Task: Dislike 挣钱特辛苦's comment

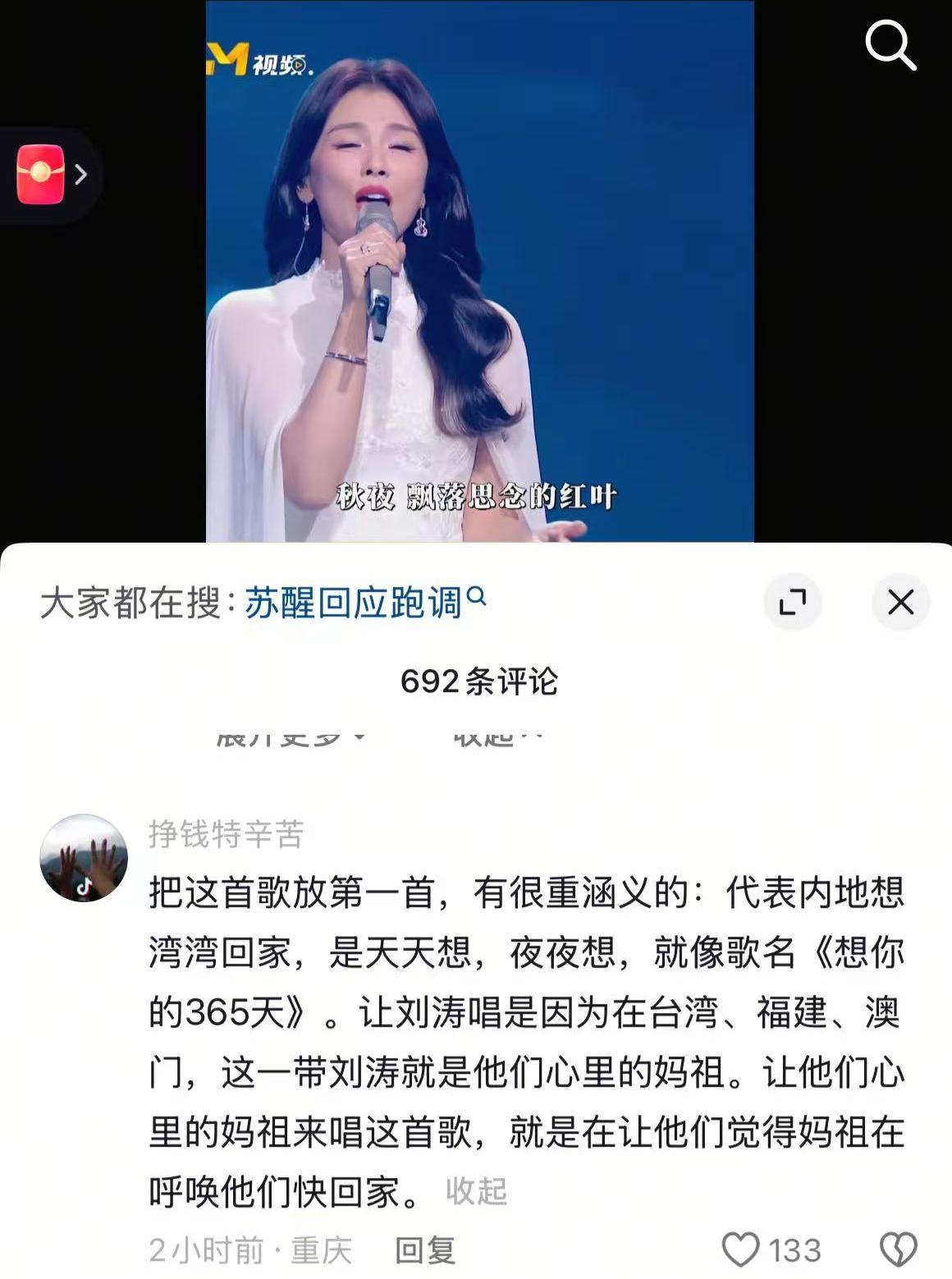Action: (x=897, y=1250)
